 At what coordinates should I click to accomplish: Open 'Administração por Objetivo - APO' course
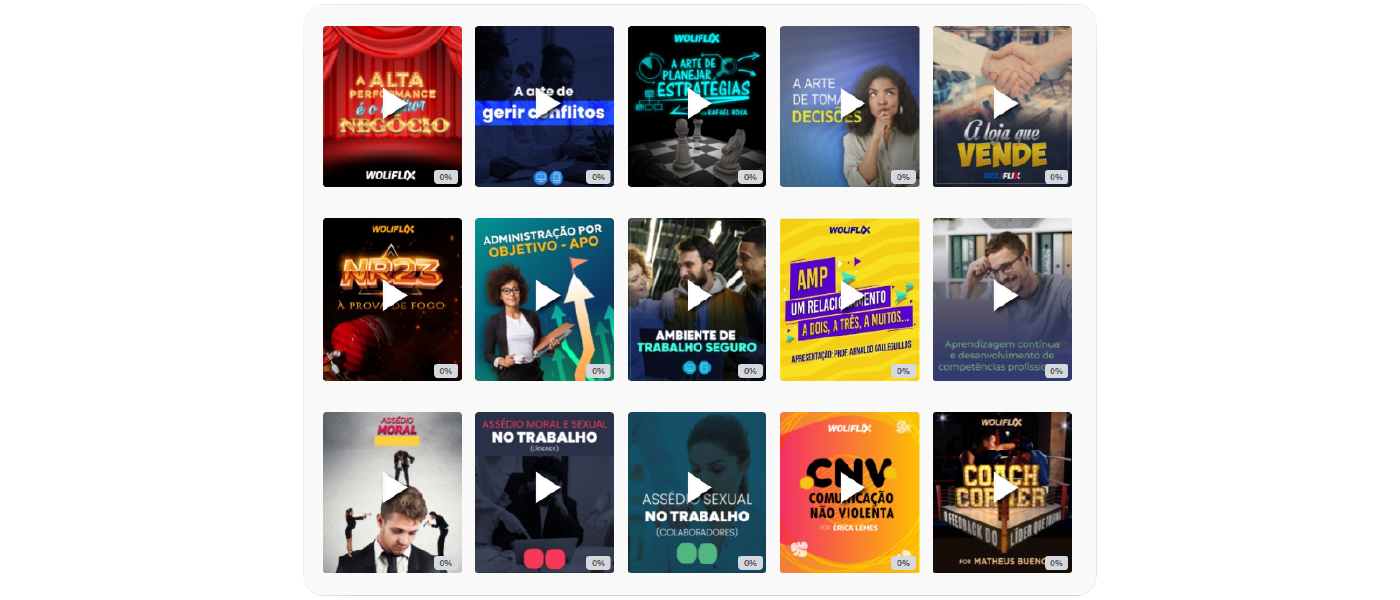tap(545, 296)
